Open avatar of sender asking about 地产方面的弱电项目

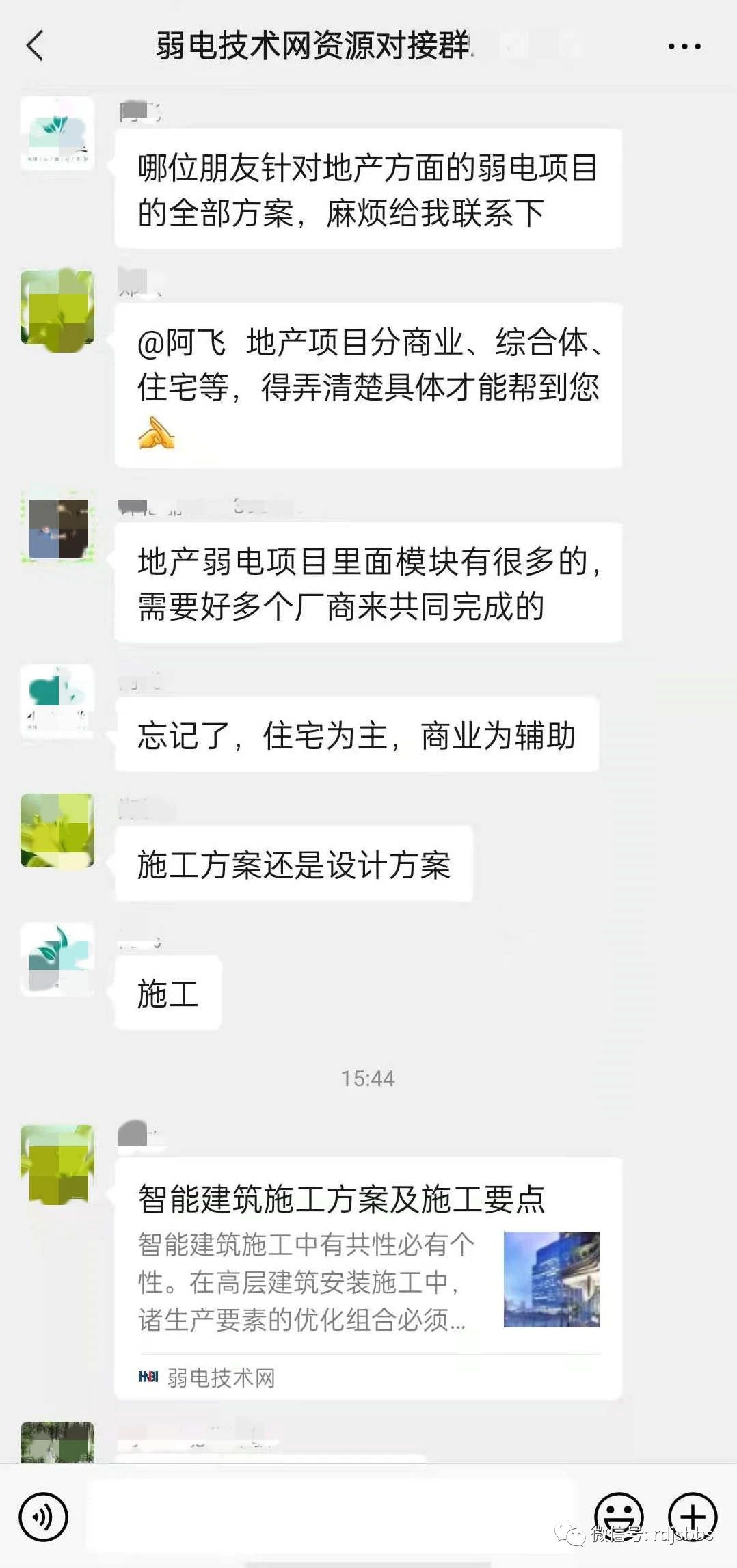point(57,133)
